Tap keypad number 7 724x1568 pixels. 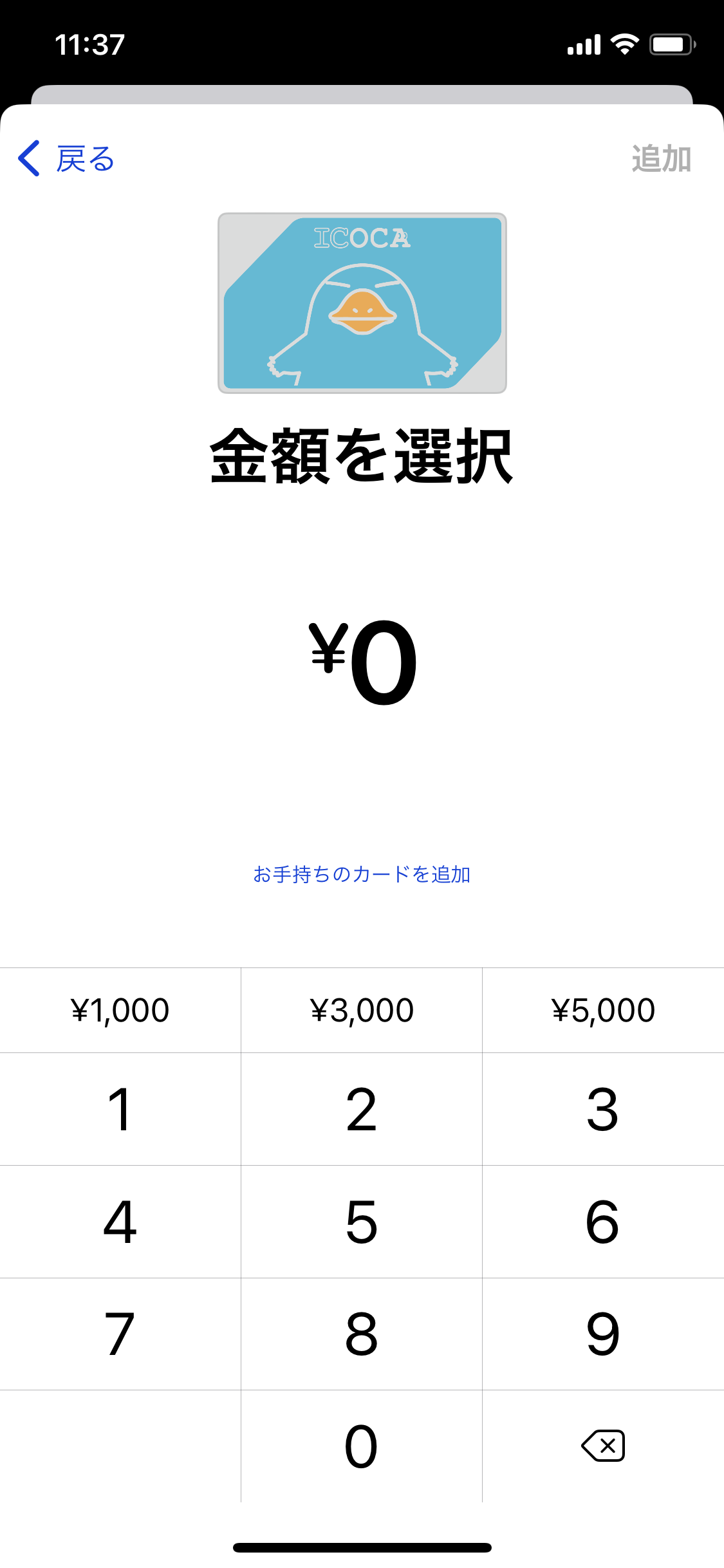pyautogui.click(x=120, y=1334)
